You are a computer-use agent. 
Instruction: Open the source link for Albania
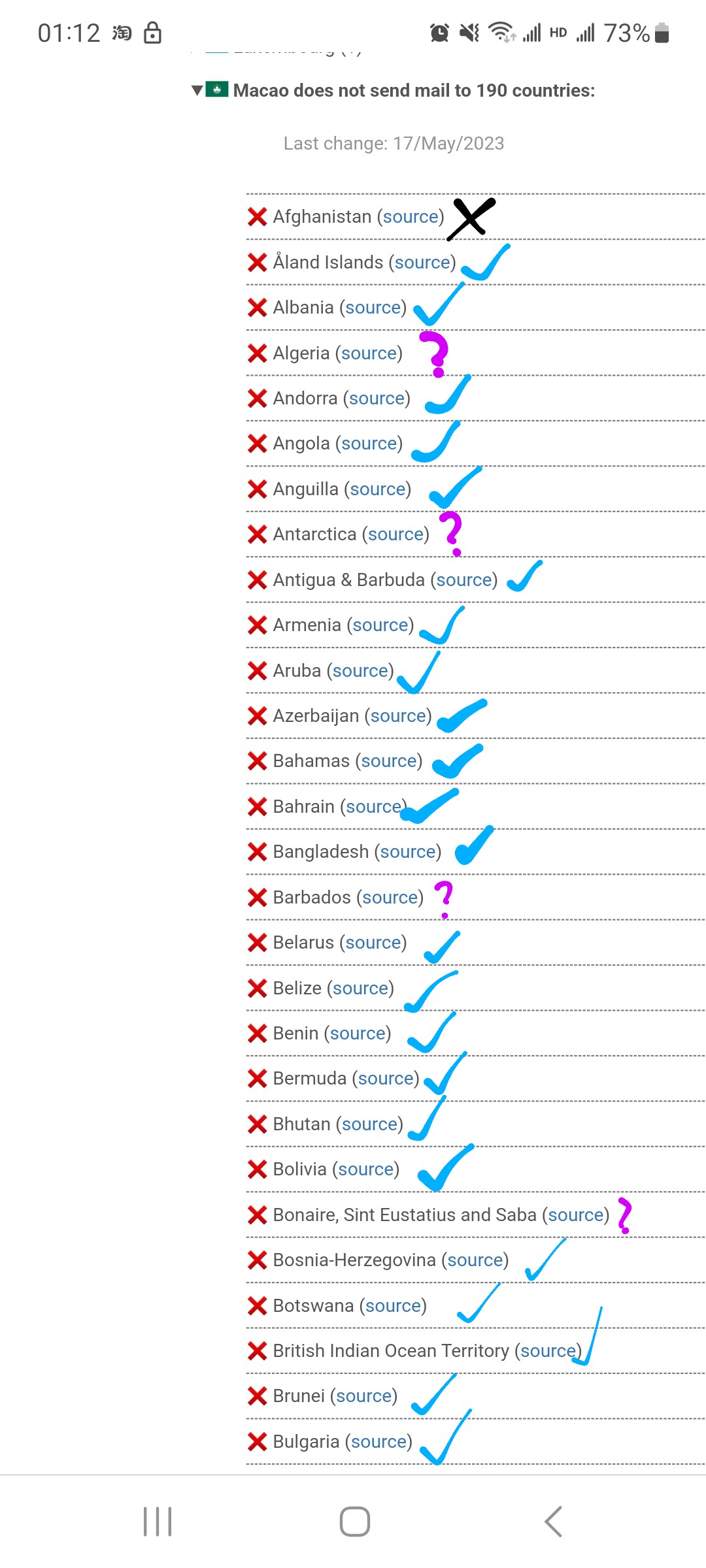[x=373, y=308]
